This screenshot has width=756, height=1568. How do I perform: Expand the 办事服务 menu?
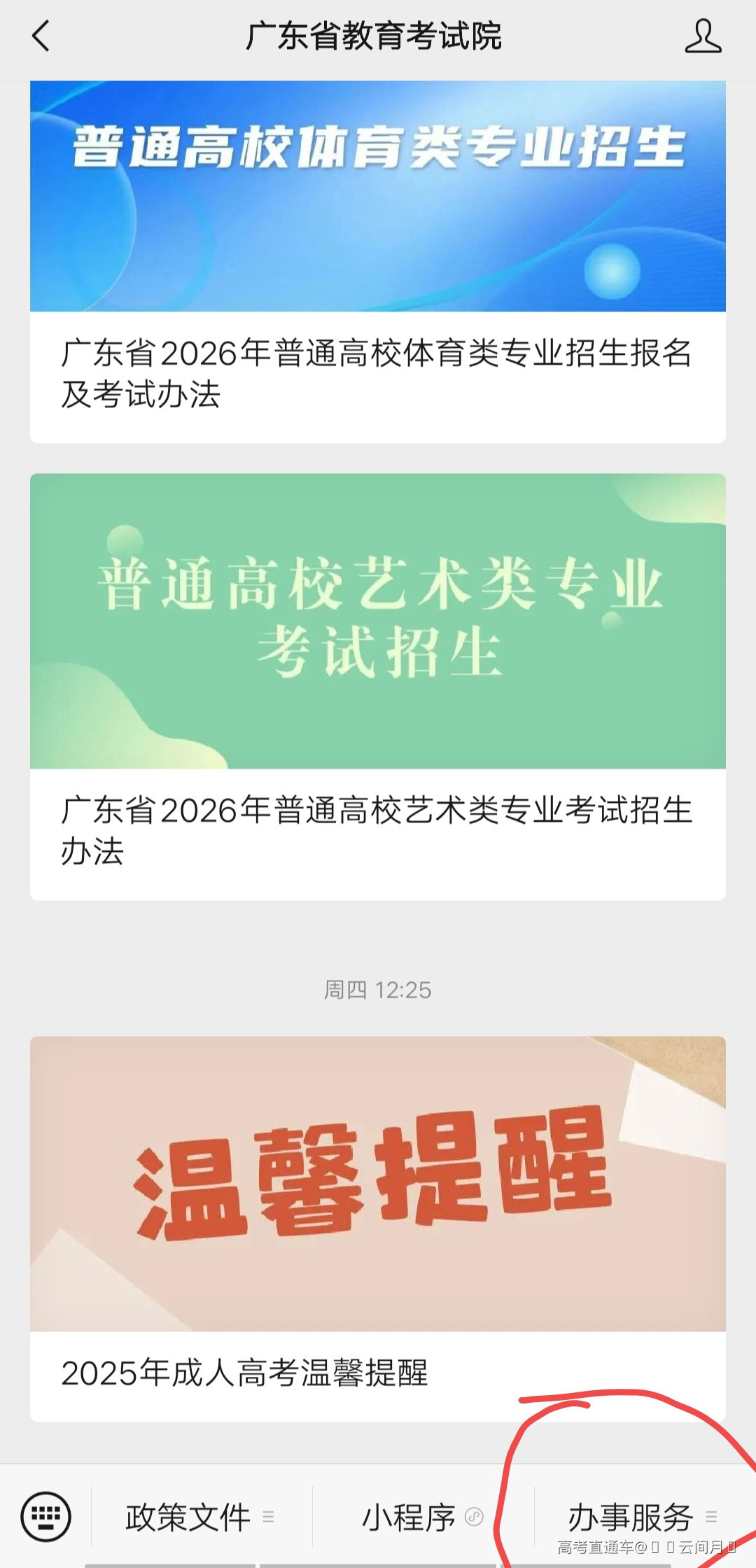[x=642, y=1518]
